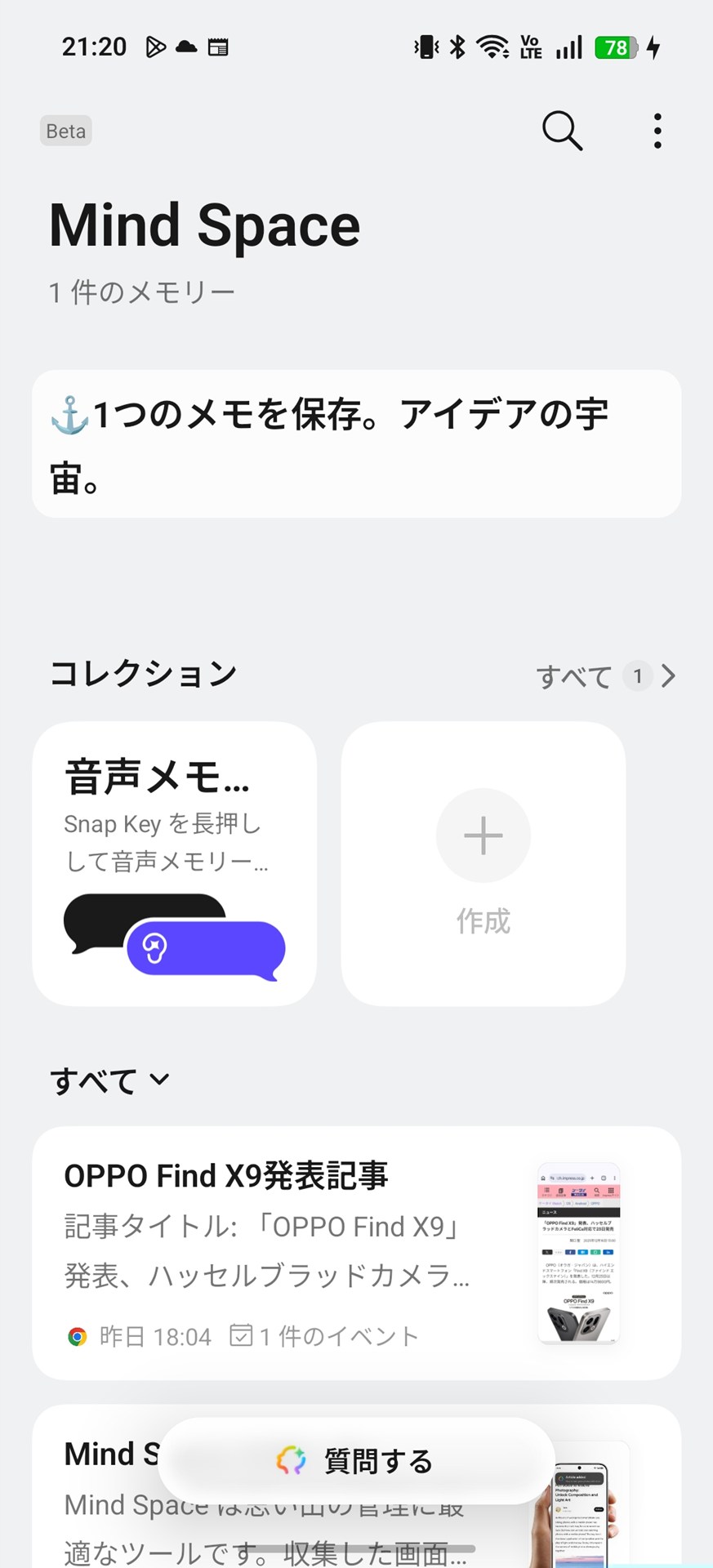
Task: Tap the Beta badge
Action: [65, 130]
